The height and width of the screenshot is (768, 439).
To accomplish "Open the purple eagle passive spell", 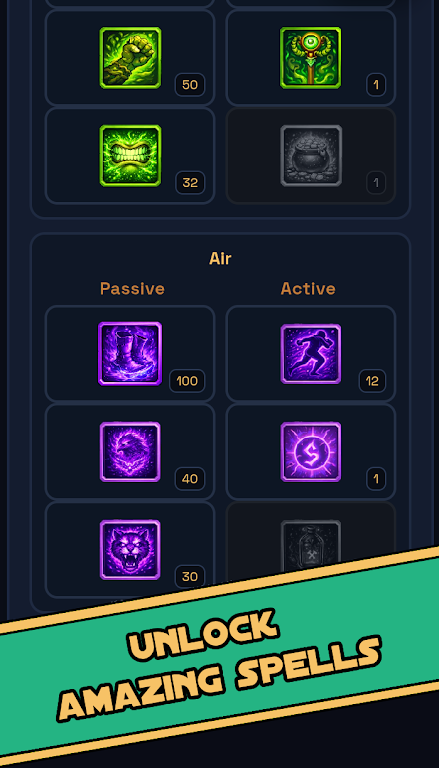I will [130, 452].
